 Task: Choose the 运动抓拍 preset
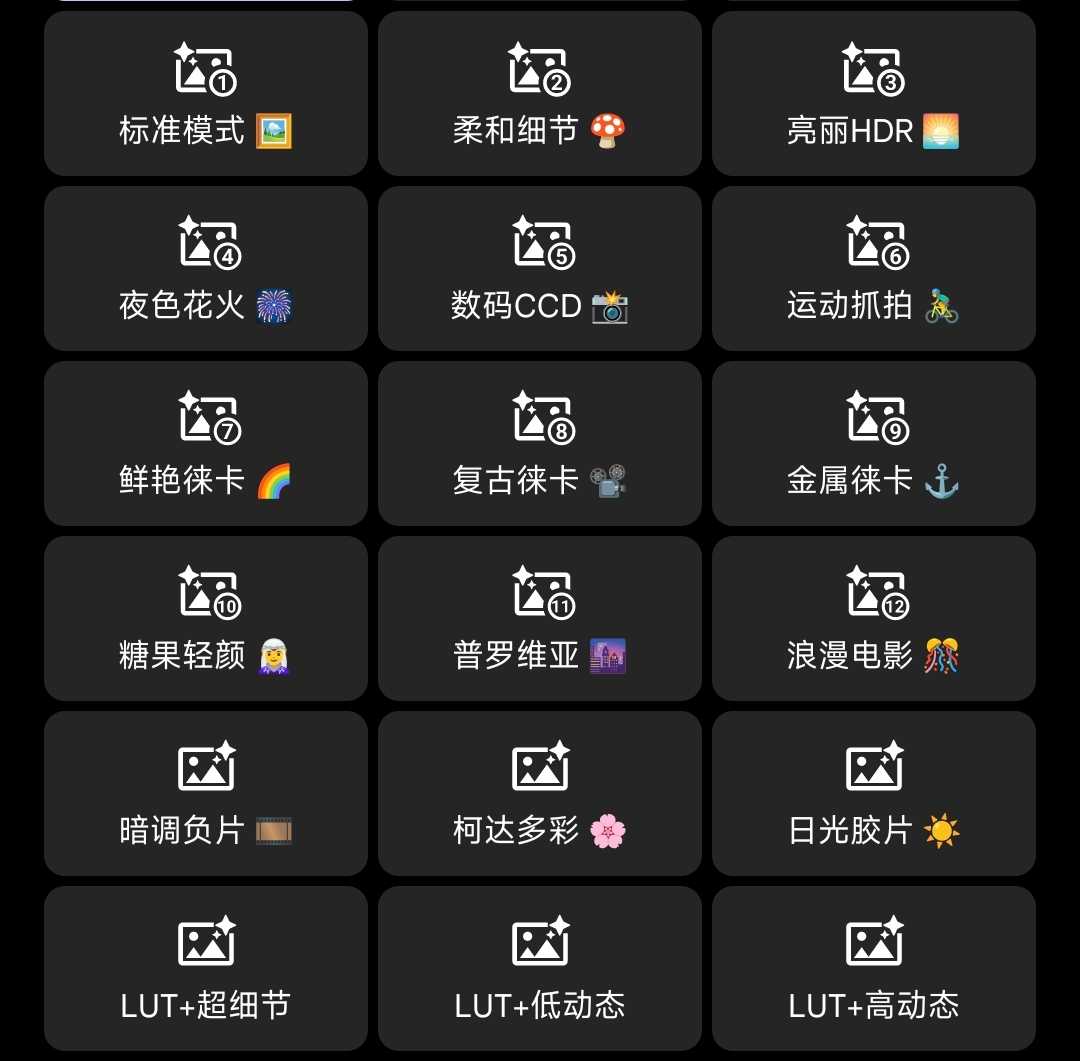pos(873,269)
